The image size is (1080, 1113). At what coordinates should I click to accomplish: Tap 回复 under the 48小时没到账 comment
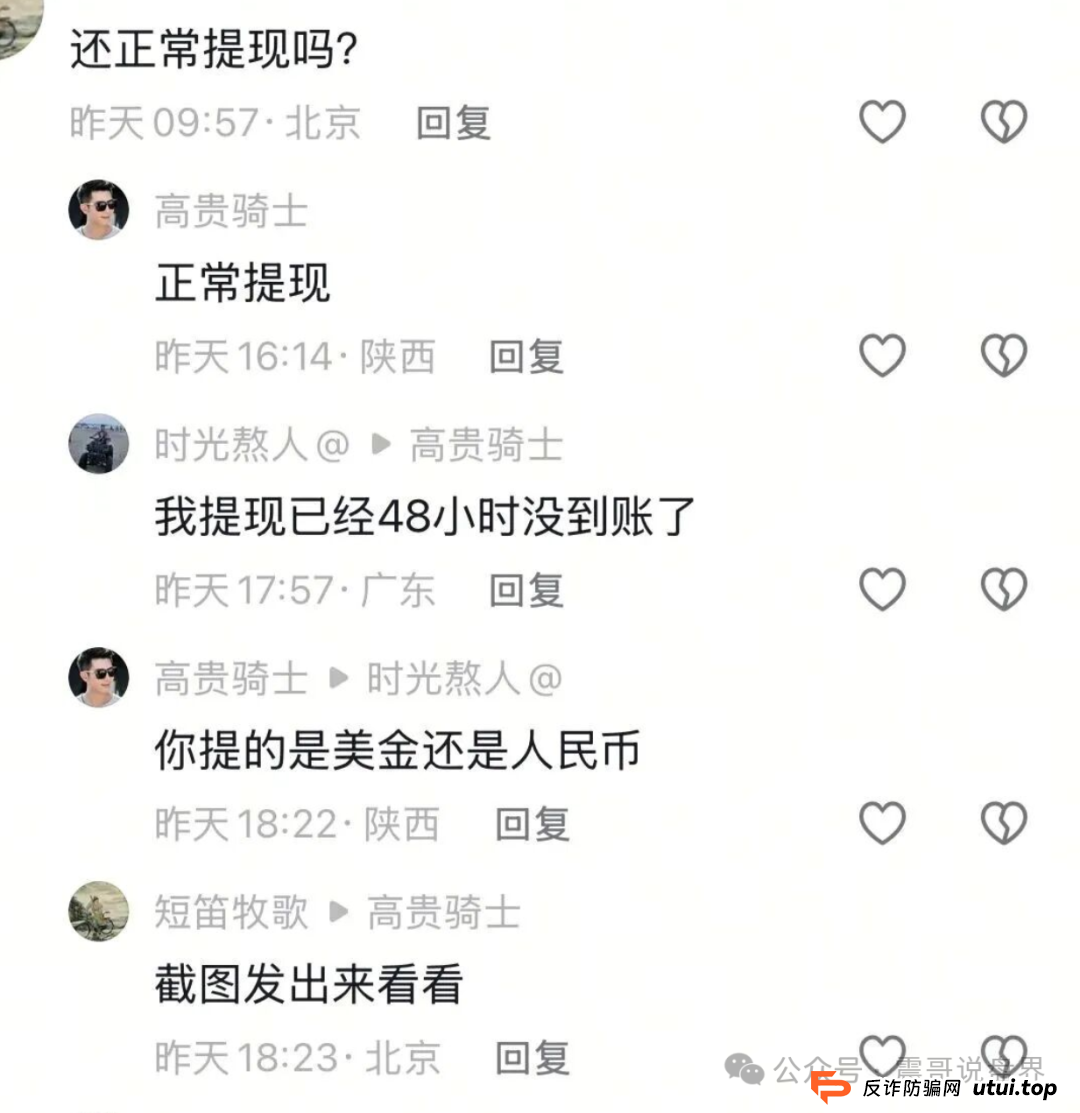point(525,592)
